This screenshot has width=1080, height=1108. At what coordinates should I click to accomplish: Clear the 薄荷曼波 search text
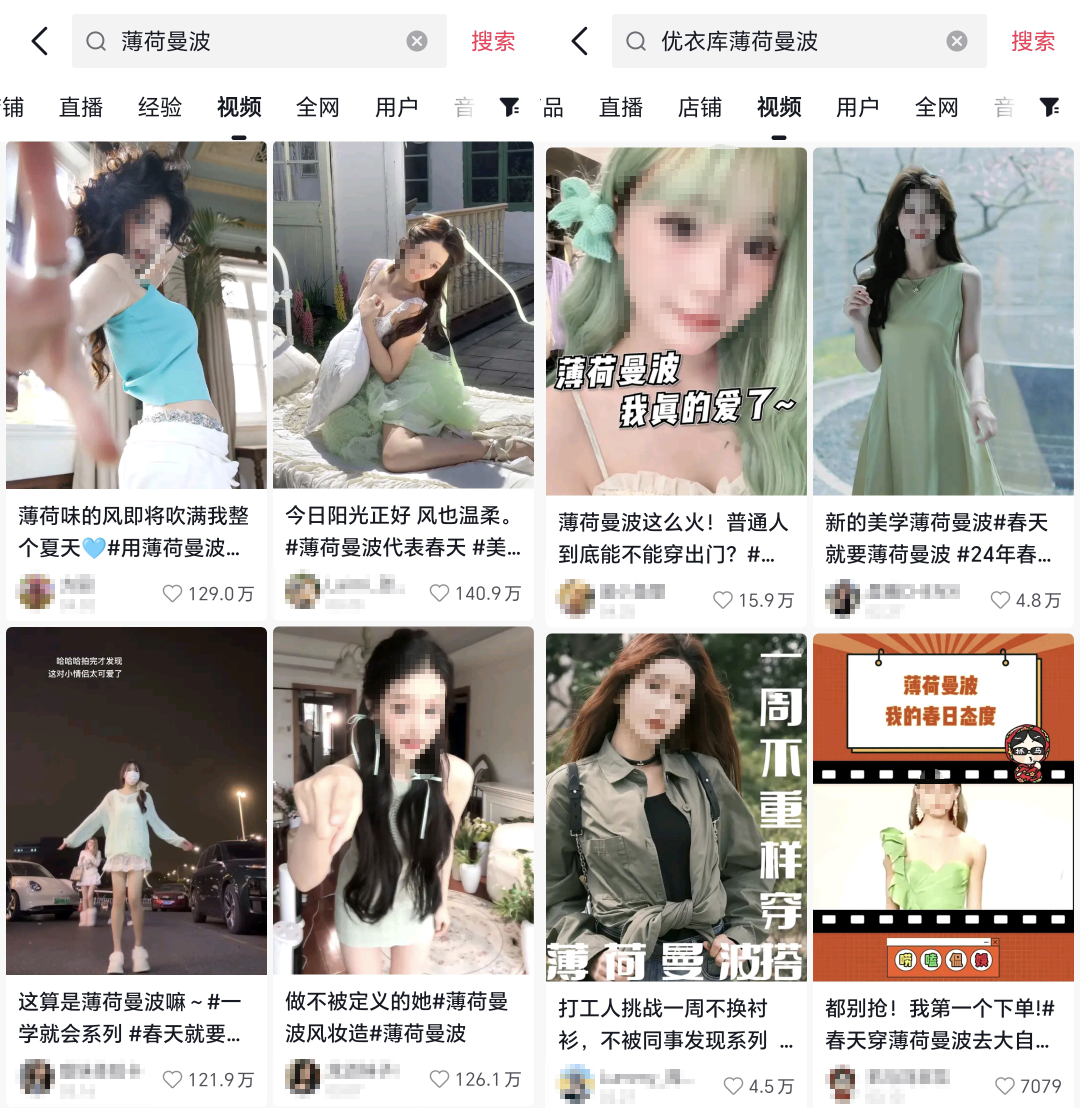(x=417, y=41)
